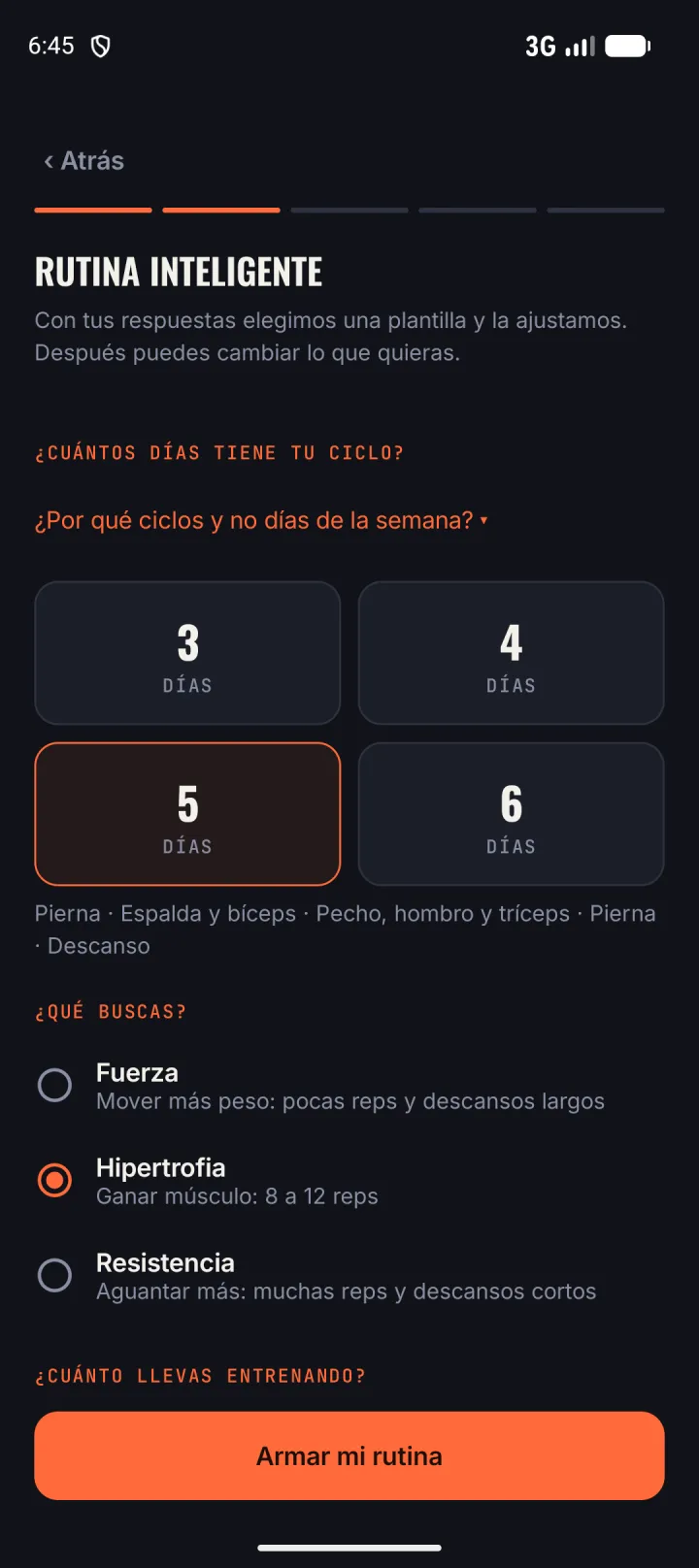The image size is (699, 1568).
Task: Go back with the Atrás button
Action: click(83, 161)
